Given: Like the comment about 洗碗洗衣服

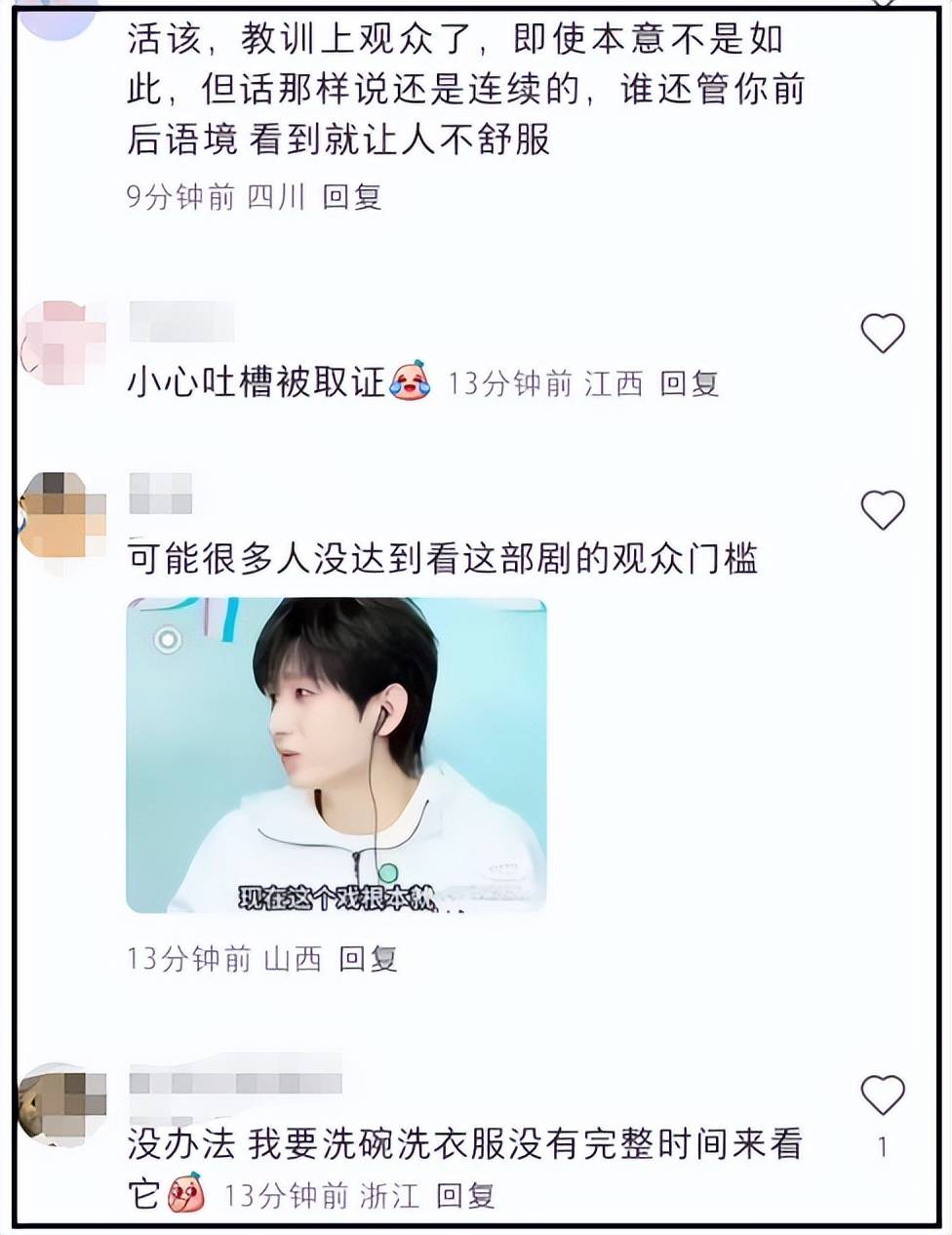Looking at the screenshot, I should (x=882, y=1096).
